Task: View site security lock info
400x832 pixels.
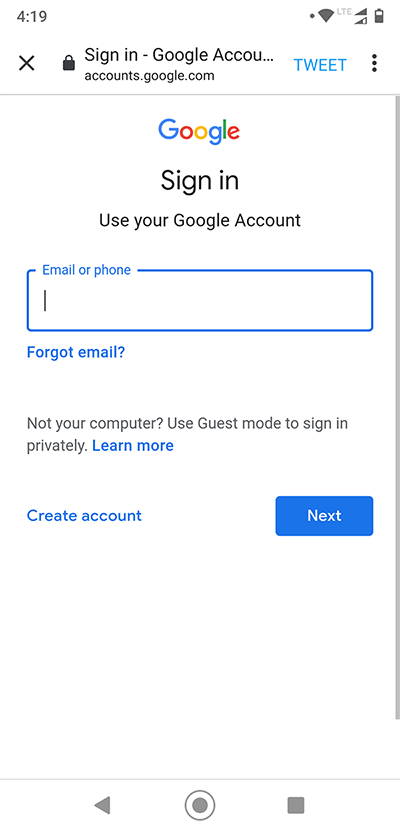Action: pos(69,64)
